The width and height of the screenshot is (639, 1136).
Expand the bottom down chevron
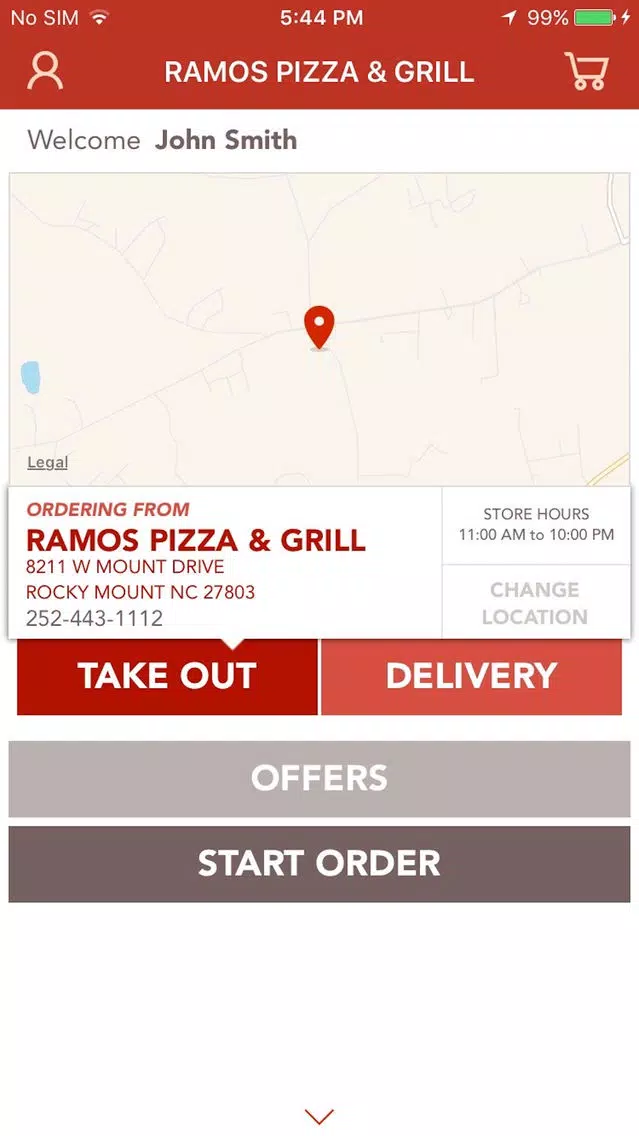[320, 1116]
